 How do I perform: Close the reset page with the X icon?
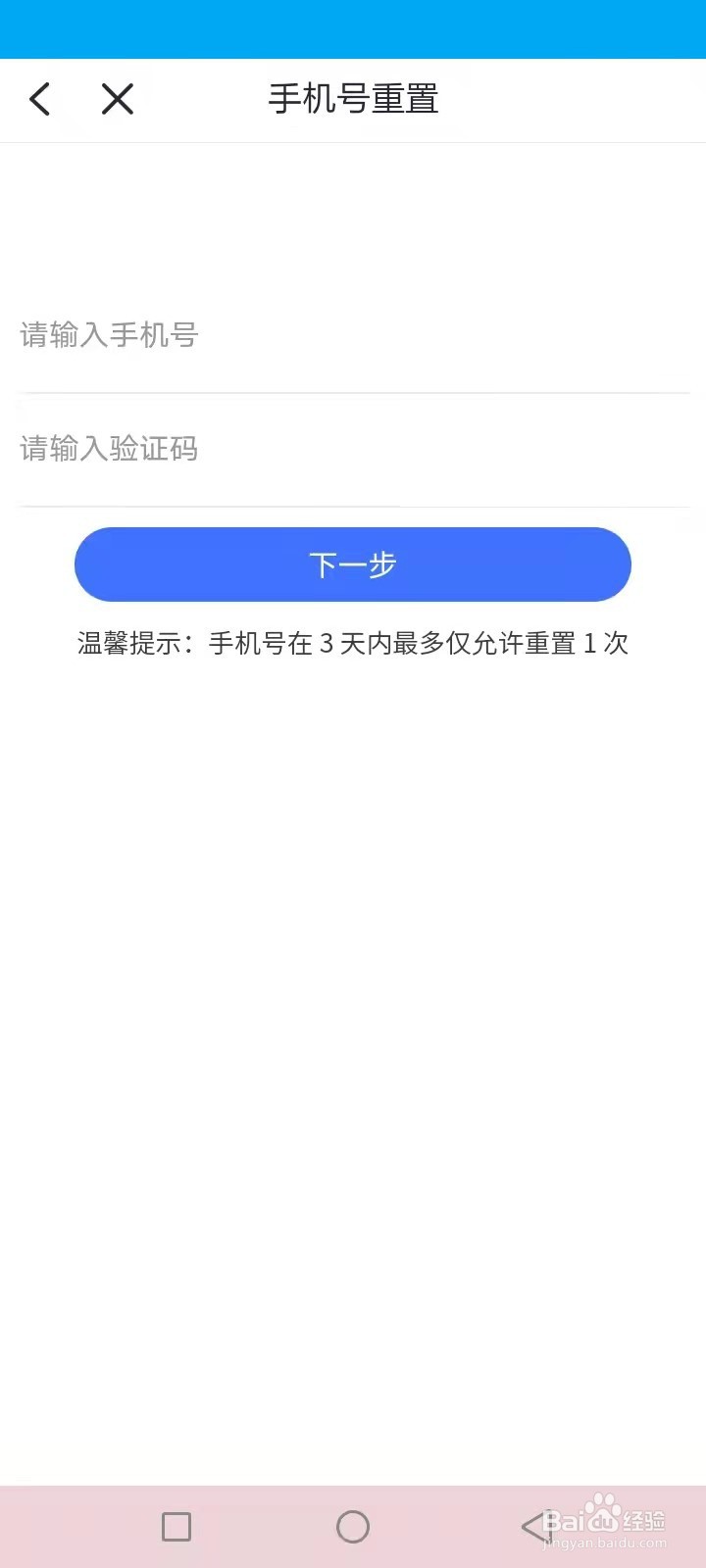(x=117, y=99)
